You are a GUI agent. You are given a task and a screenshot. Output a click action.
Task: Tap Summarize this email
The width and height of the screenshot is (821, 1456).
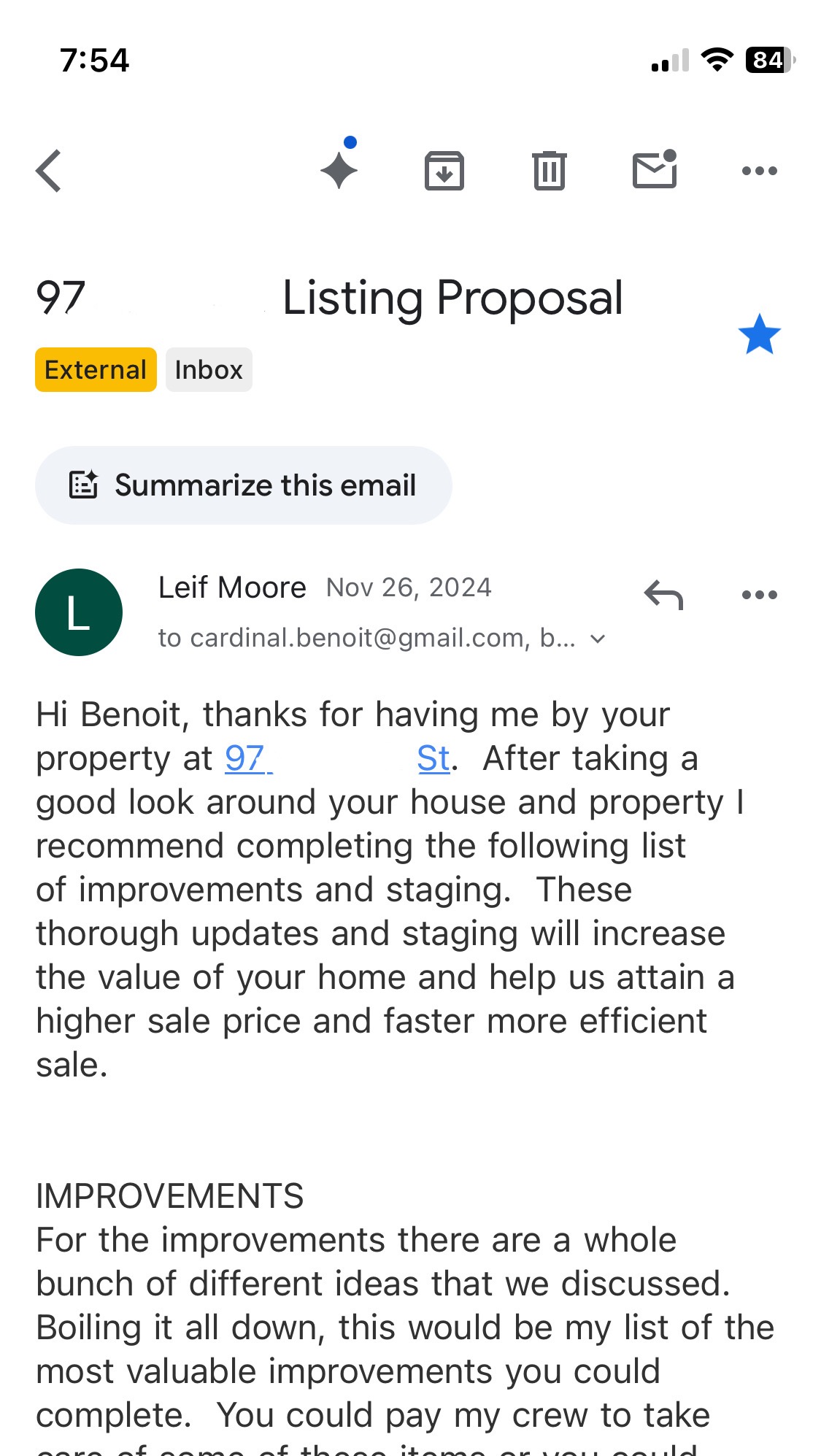tap(244, 485)
